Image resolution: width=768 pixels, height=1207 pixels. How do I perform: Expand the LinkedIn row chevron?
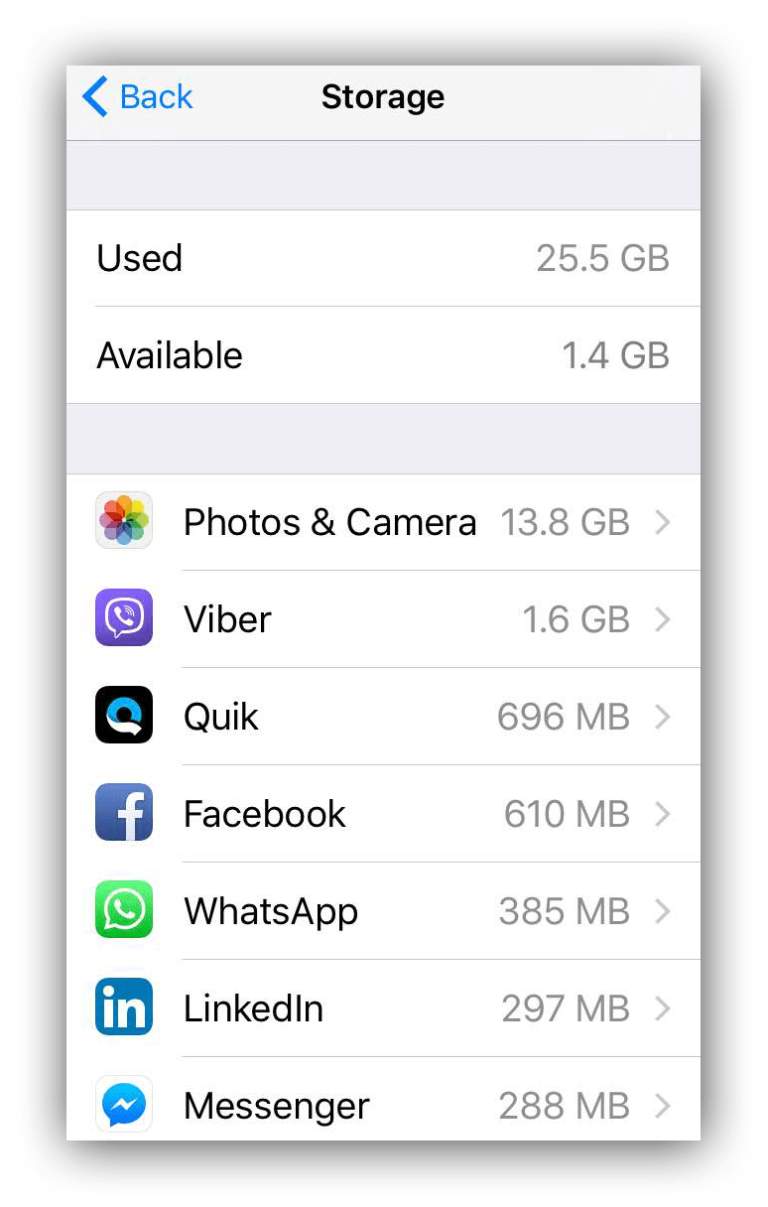(662, 1007)
